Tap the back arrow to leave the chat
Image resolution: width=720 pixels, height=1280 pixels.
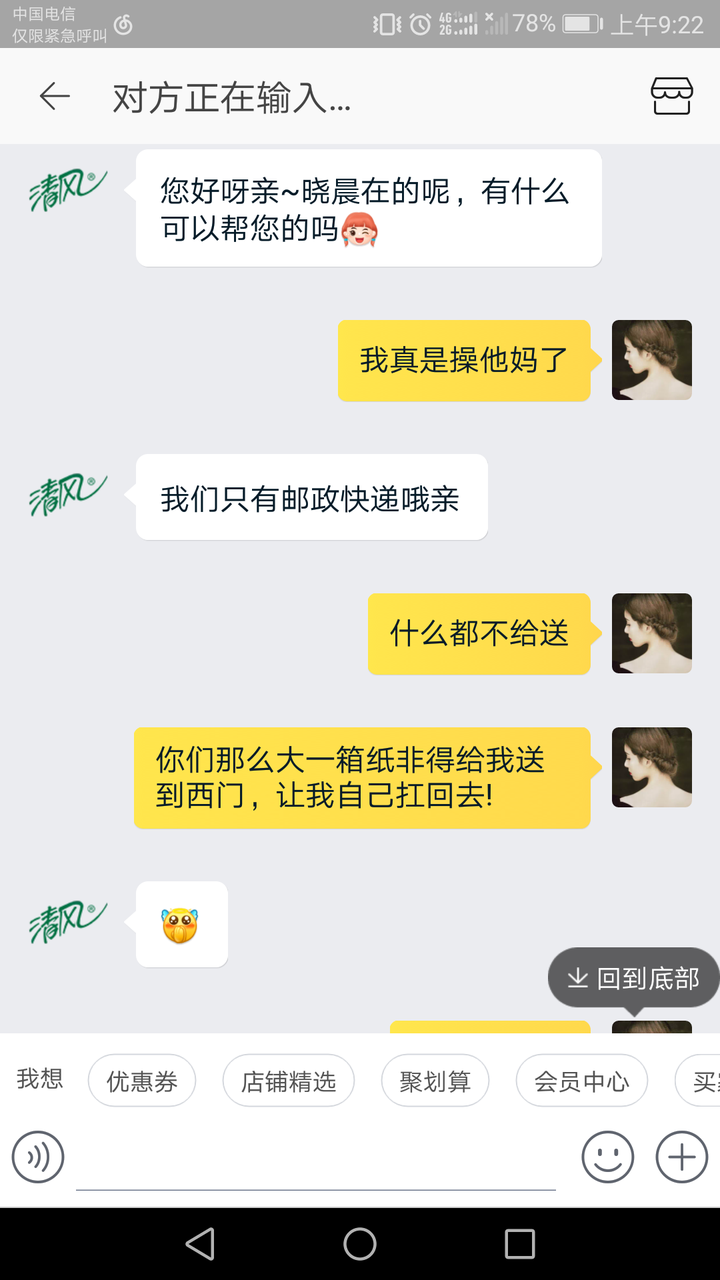click(x=55, y=96)
